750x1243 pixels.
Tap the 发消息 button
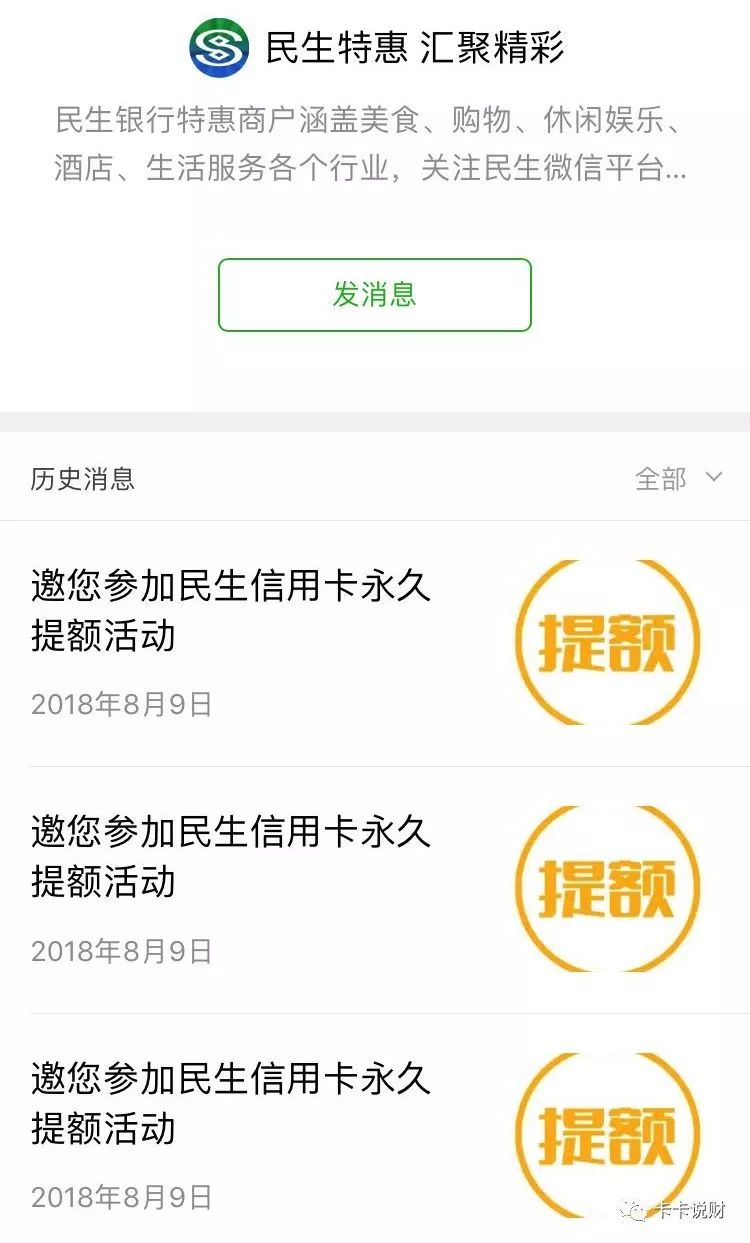click(x=374, y=295)
